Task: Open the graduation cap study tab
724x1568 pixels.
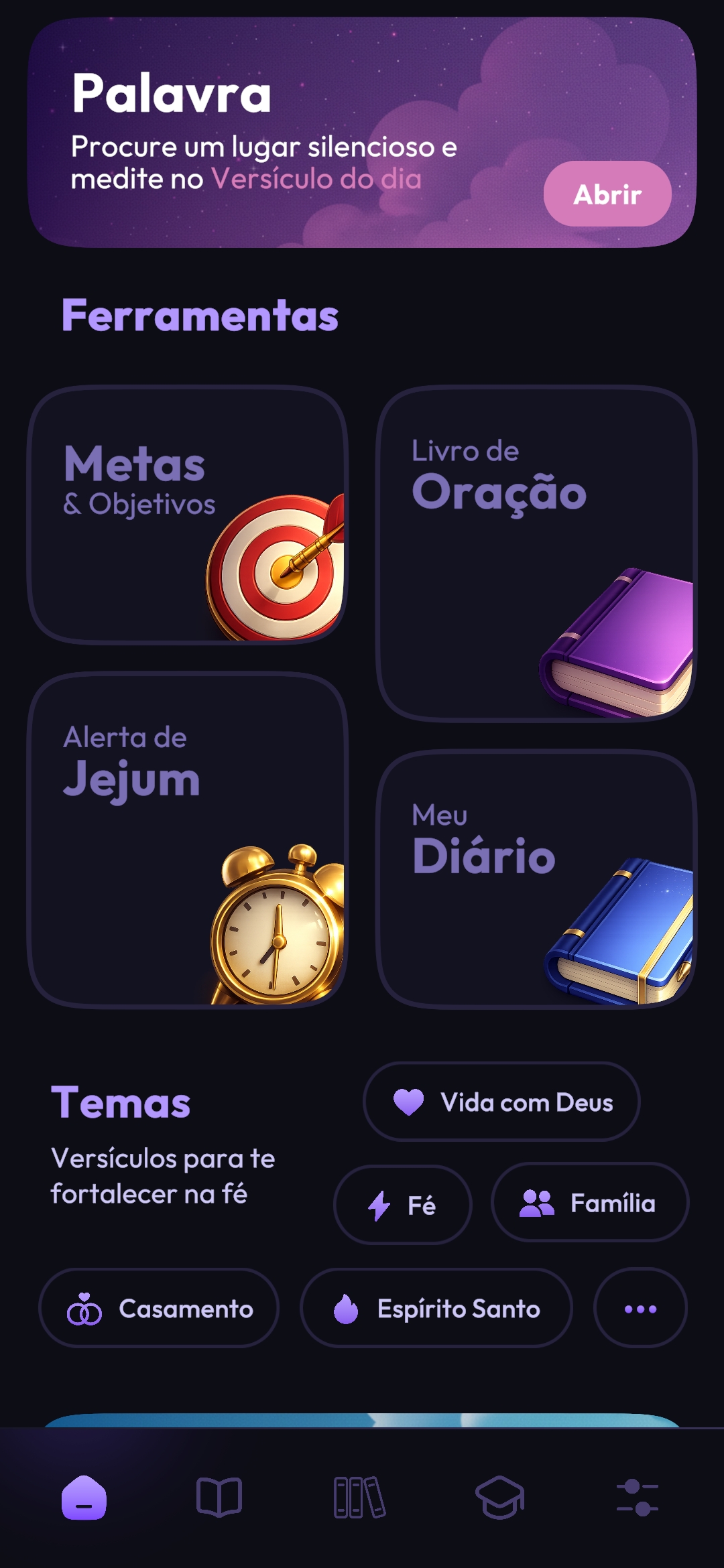Action: click(x=499, y=1498)
